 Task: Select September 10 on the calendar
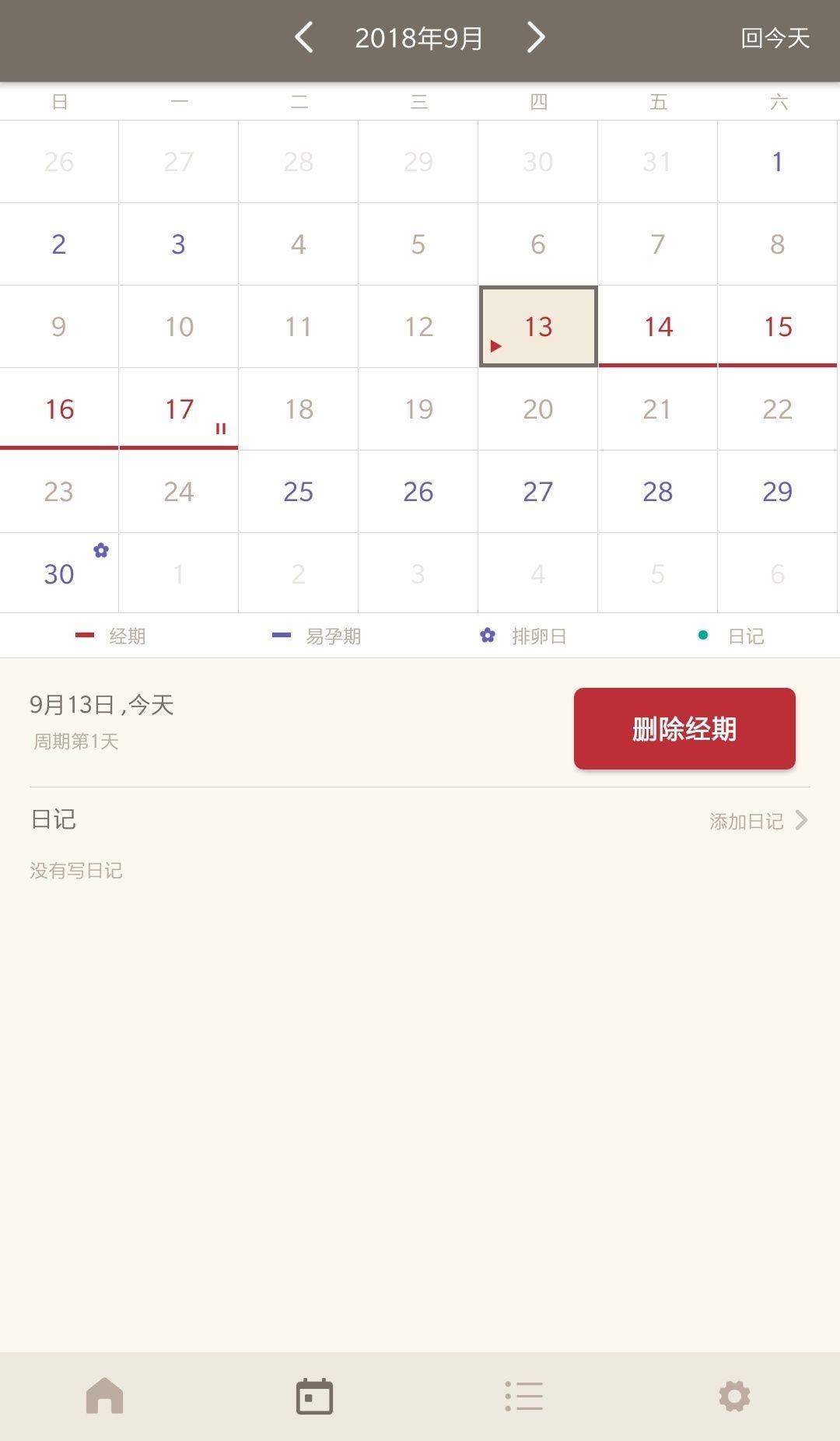point(179,327)
